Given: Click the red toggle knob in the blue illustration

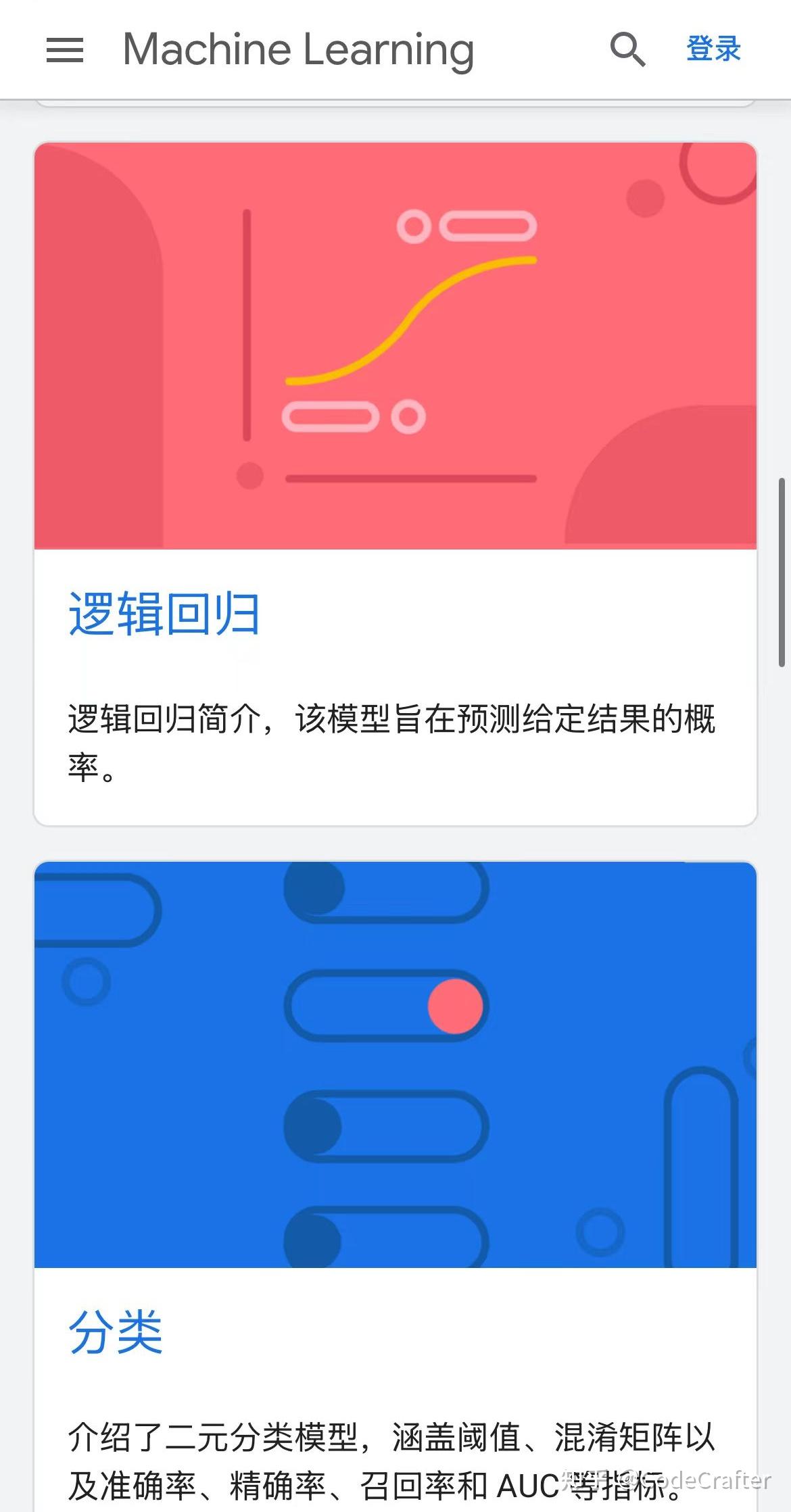Looking at the screenshot, I should coord(454,1006).
